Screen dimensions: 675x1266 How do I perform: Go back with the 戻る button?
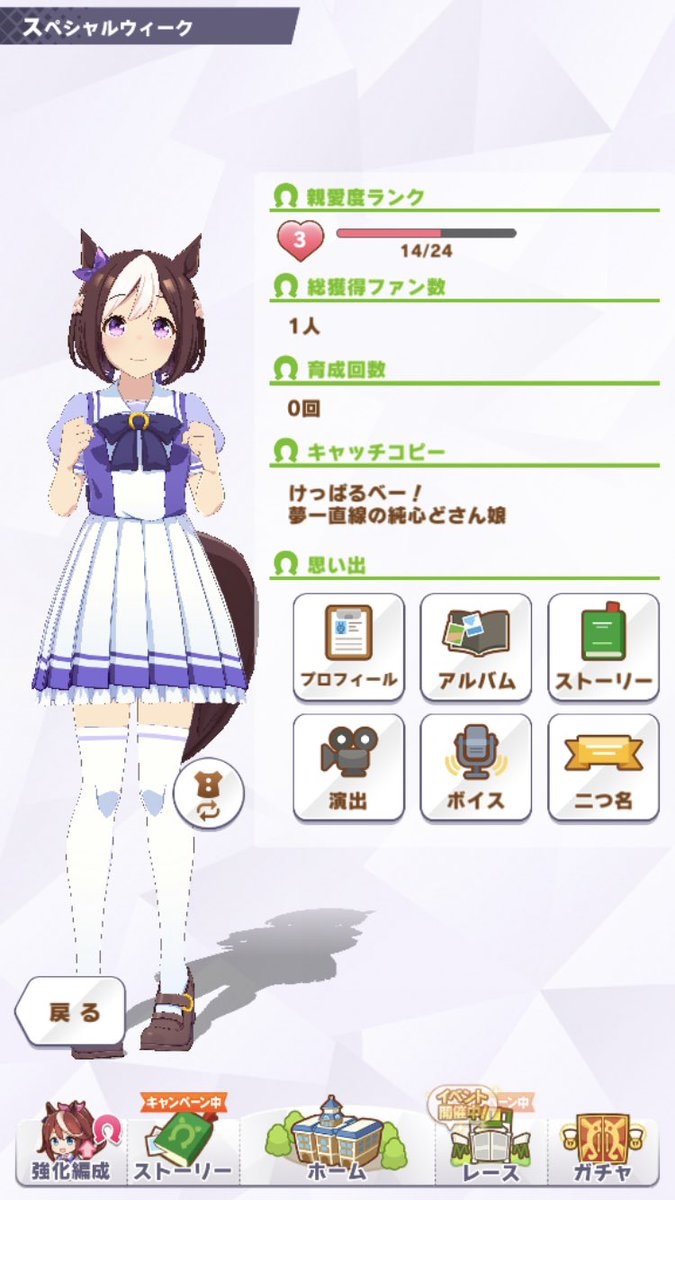(x=72, y=1012)
